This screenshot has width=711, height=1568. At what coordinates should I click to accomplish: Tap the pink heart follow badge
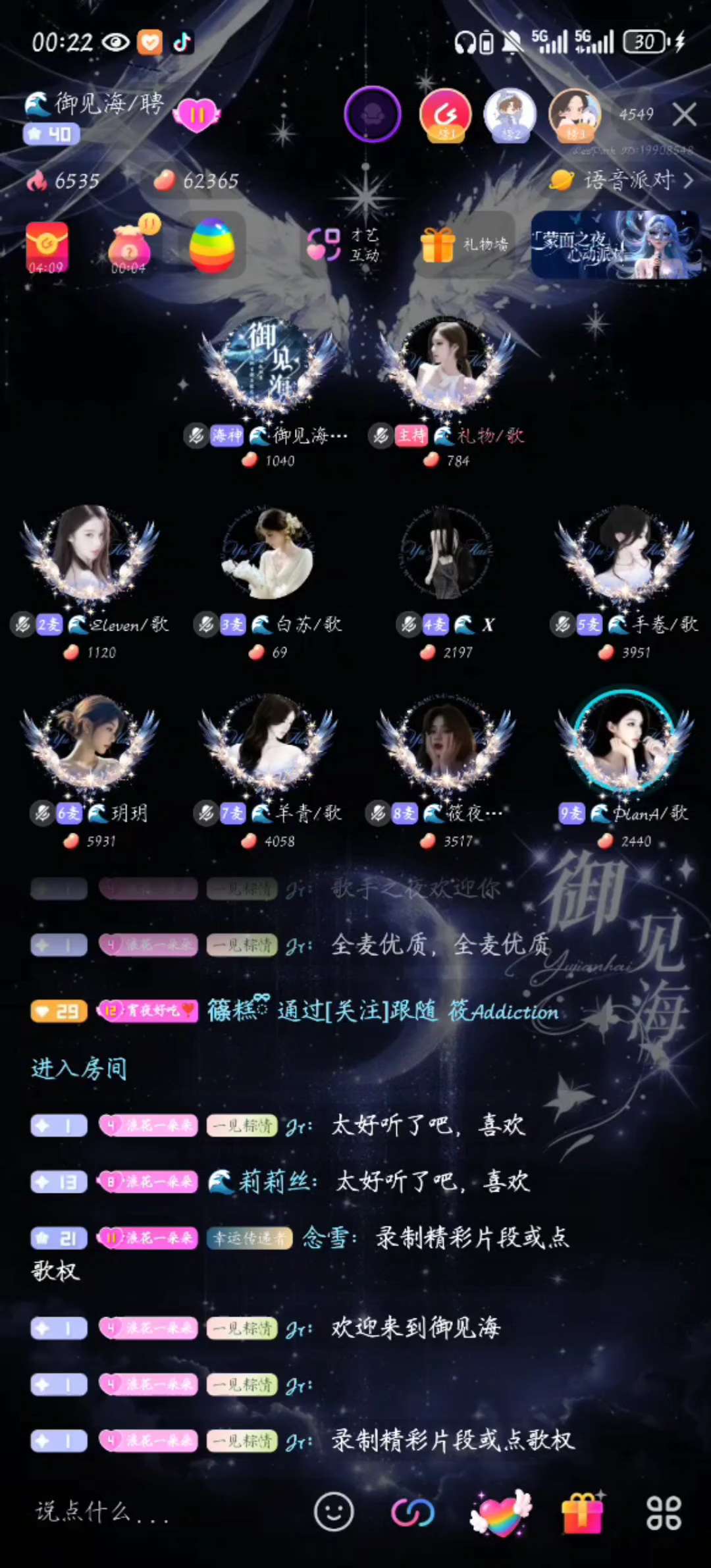(x=196, y=115)
